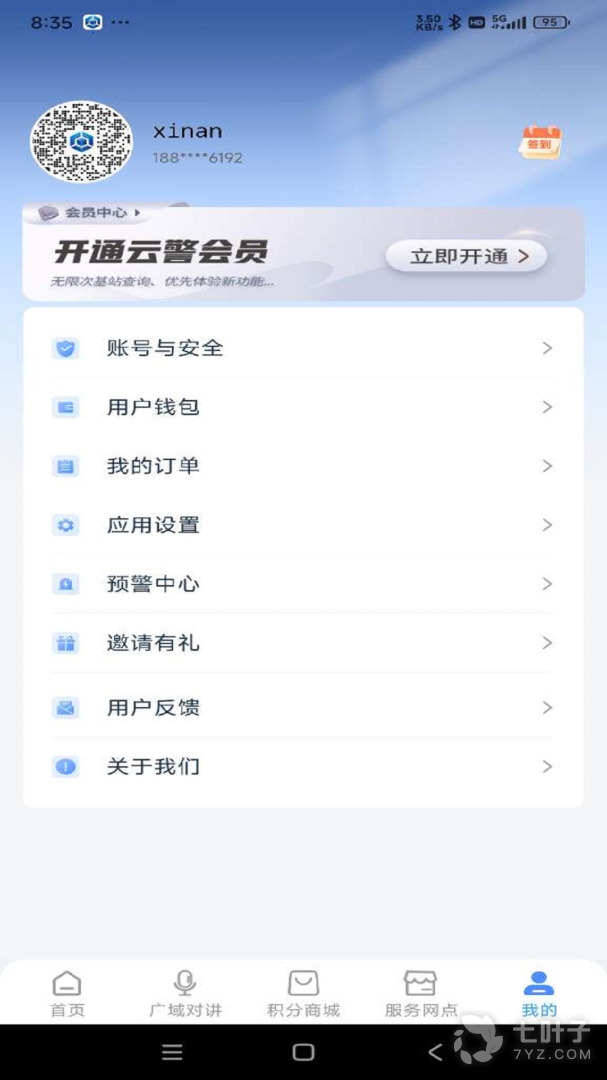Go to 预警中心

302,584
